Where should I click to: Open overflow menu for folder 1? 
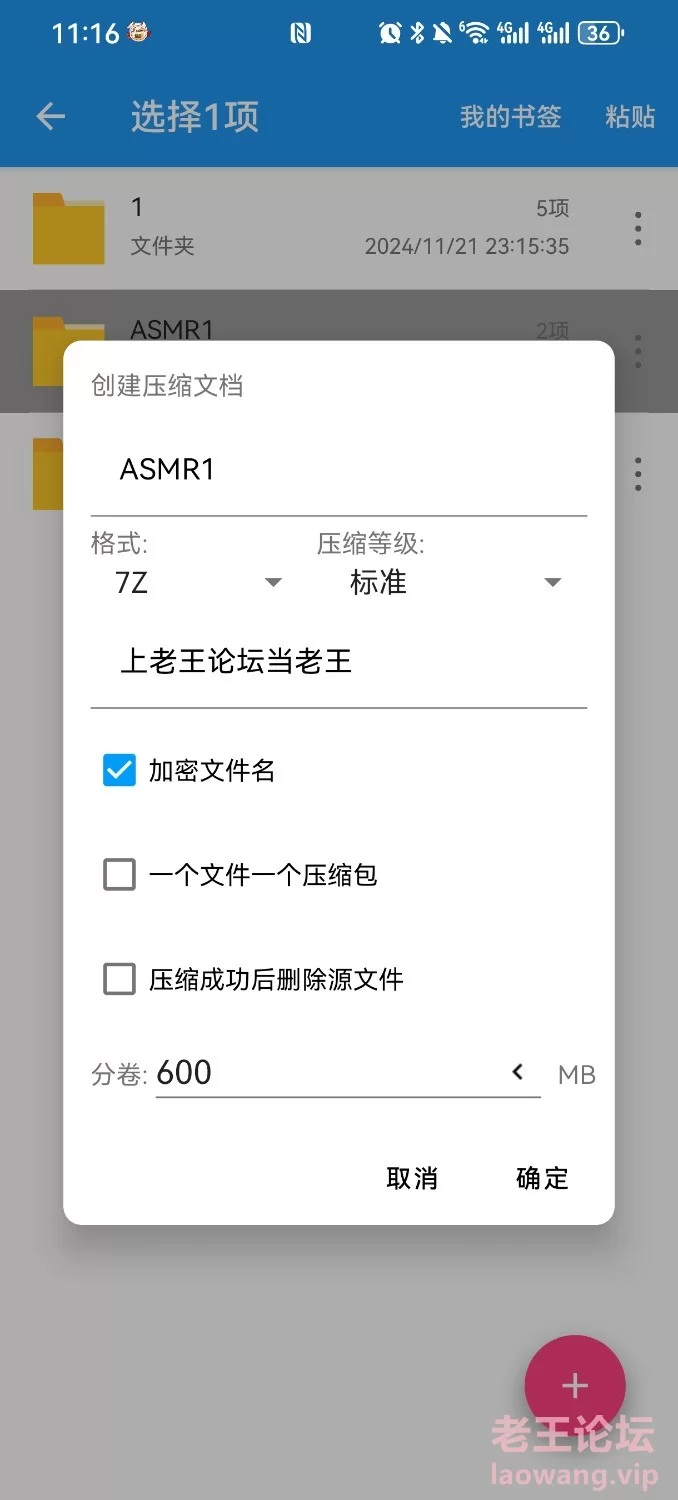click(x=638, y=229)
